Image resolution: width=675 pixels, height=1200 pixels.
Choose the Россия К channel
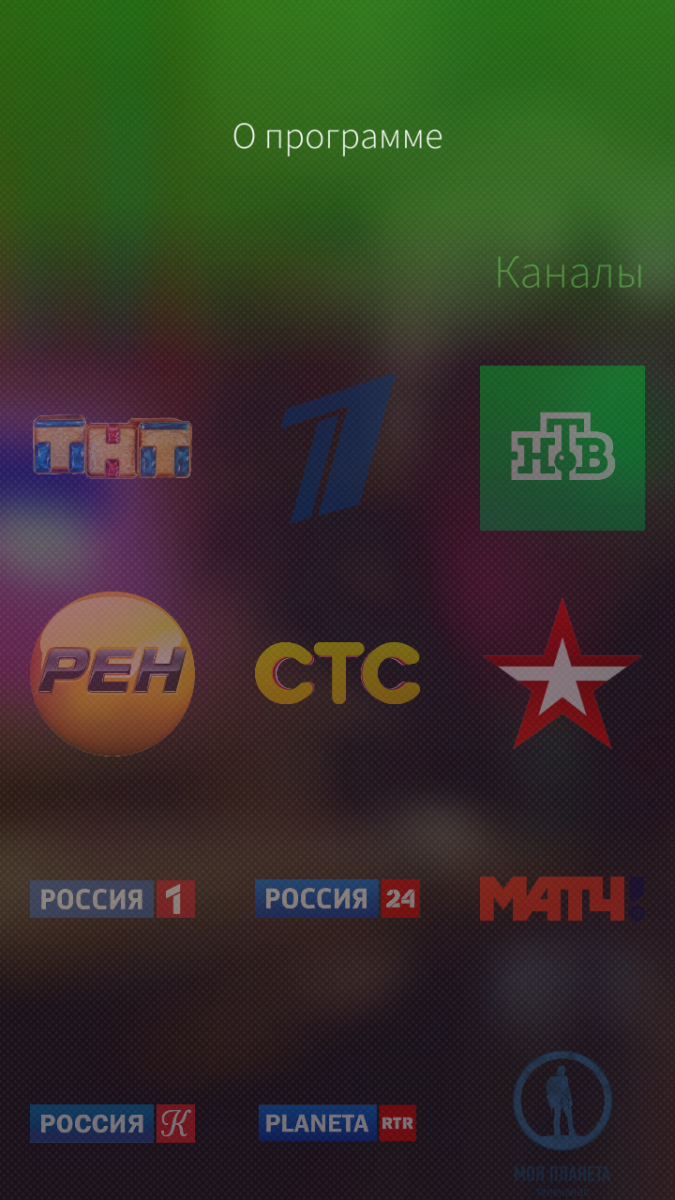pos(112,1123)
